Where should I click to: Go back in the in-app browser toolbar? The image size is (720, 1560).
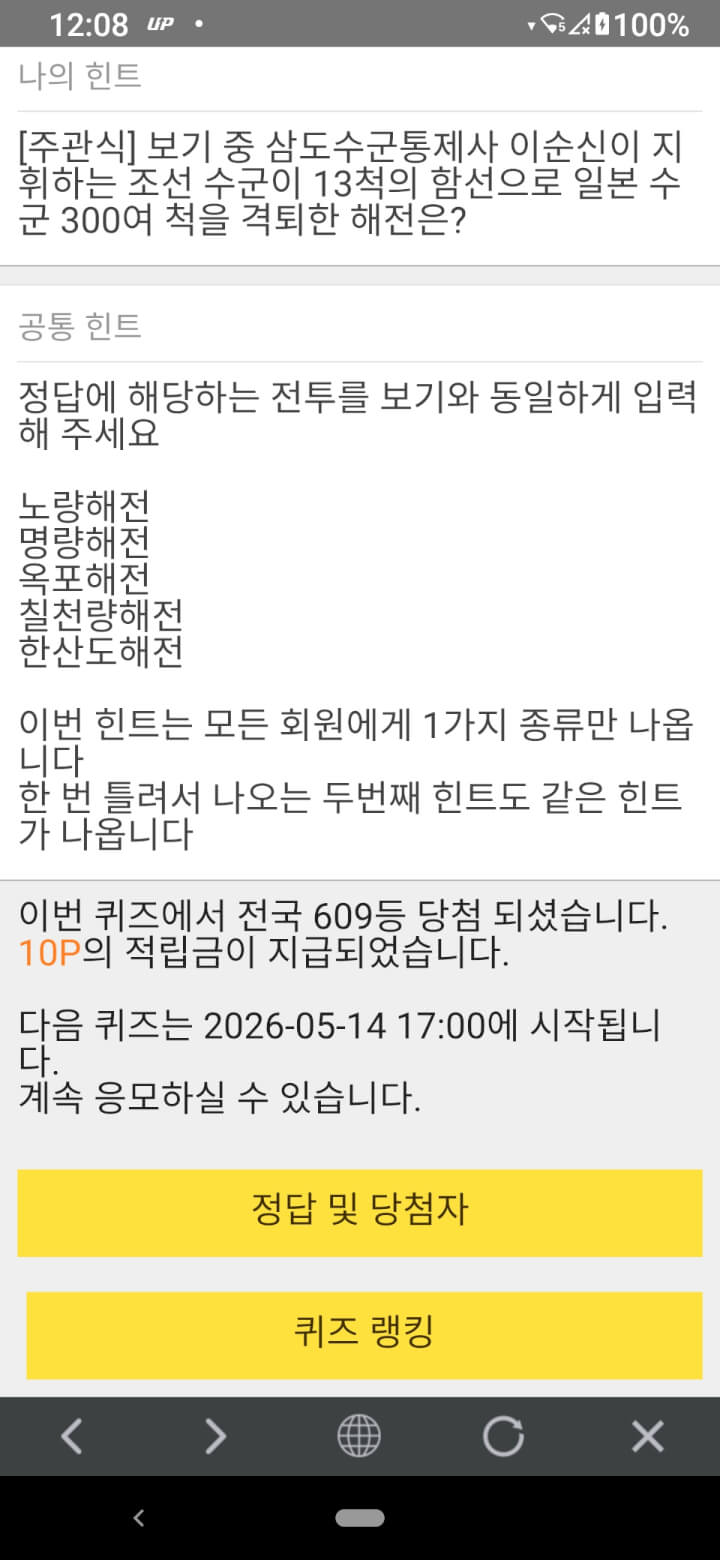tap(71, 1437)
